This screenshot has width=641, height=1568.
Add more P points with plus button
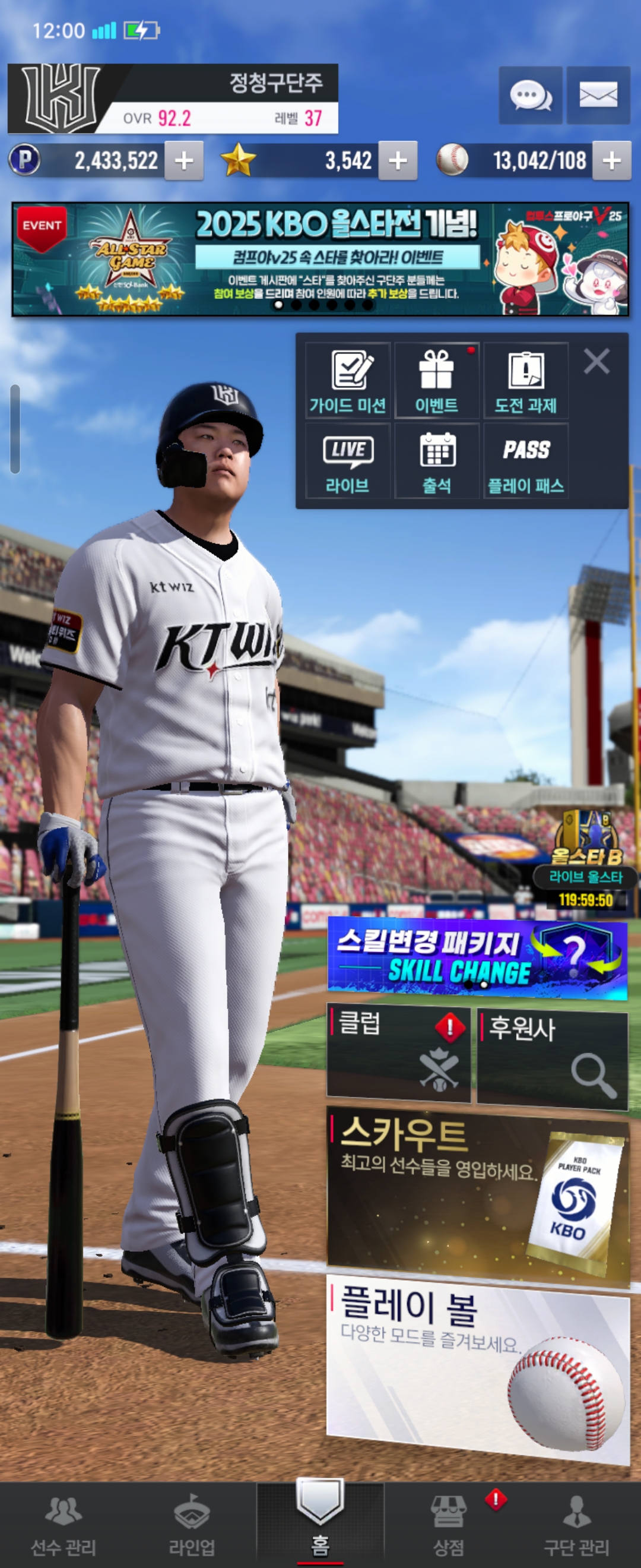tap(183, 161)
